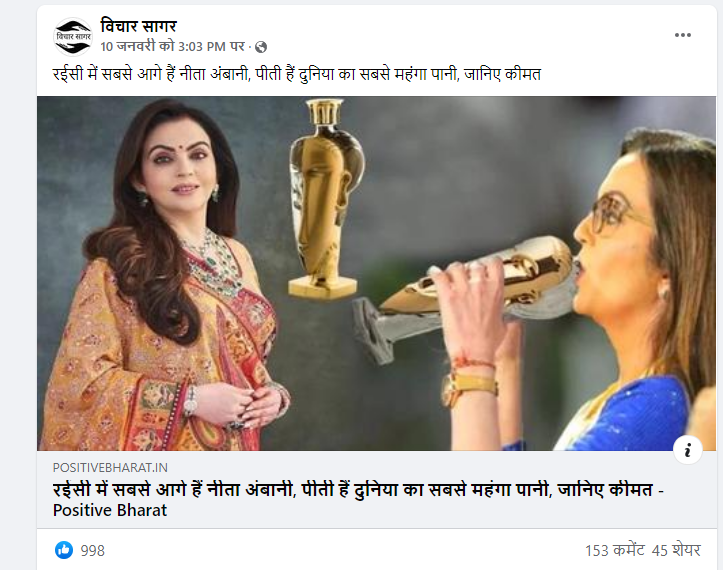View the 998 reactions list
Screen dimensions: 723x570
[x=80, y=550]
